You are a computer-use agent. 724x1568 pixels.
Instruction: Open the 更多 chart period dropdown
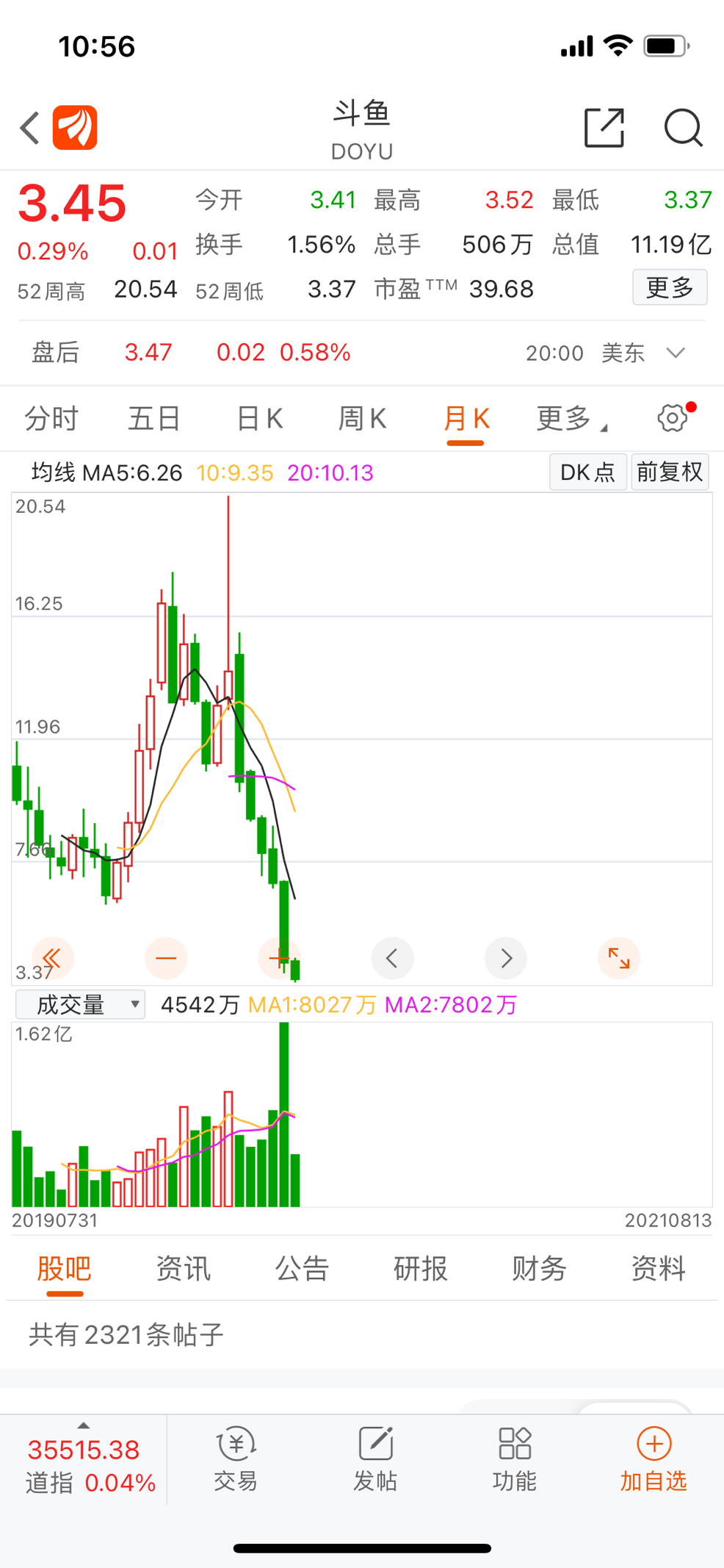click(x=571, y=419)
